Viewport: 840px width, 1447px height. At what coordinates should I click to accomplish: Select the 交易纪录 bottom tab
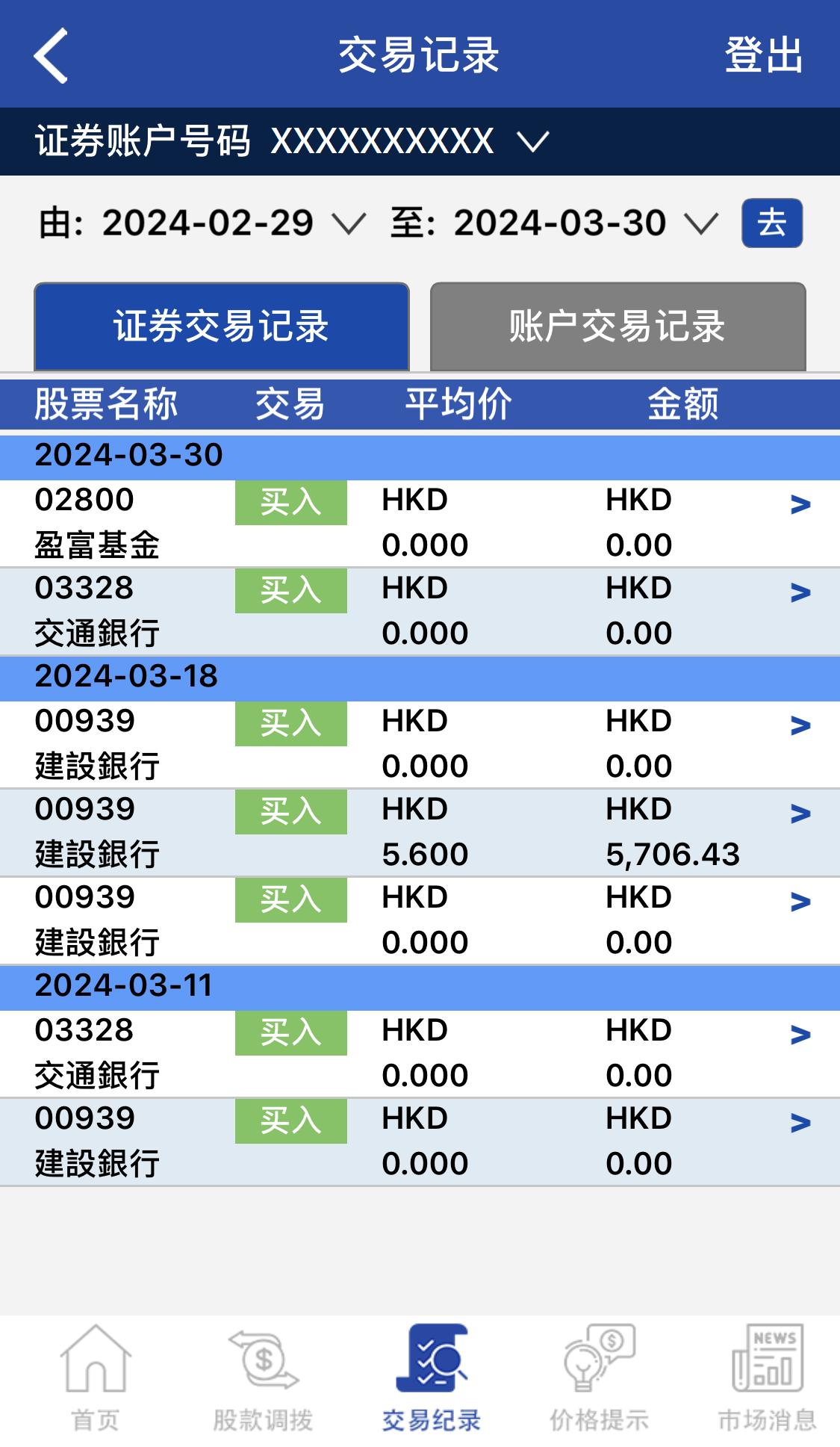click(432, 1378)
